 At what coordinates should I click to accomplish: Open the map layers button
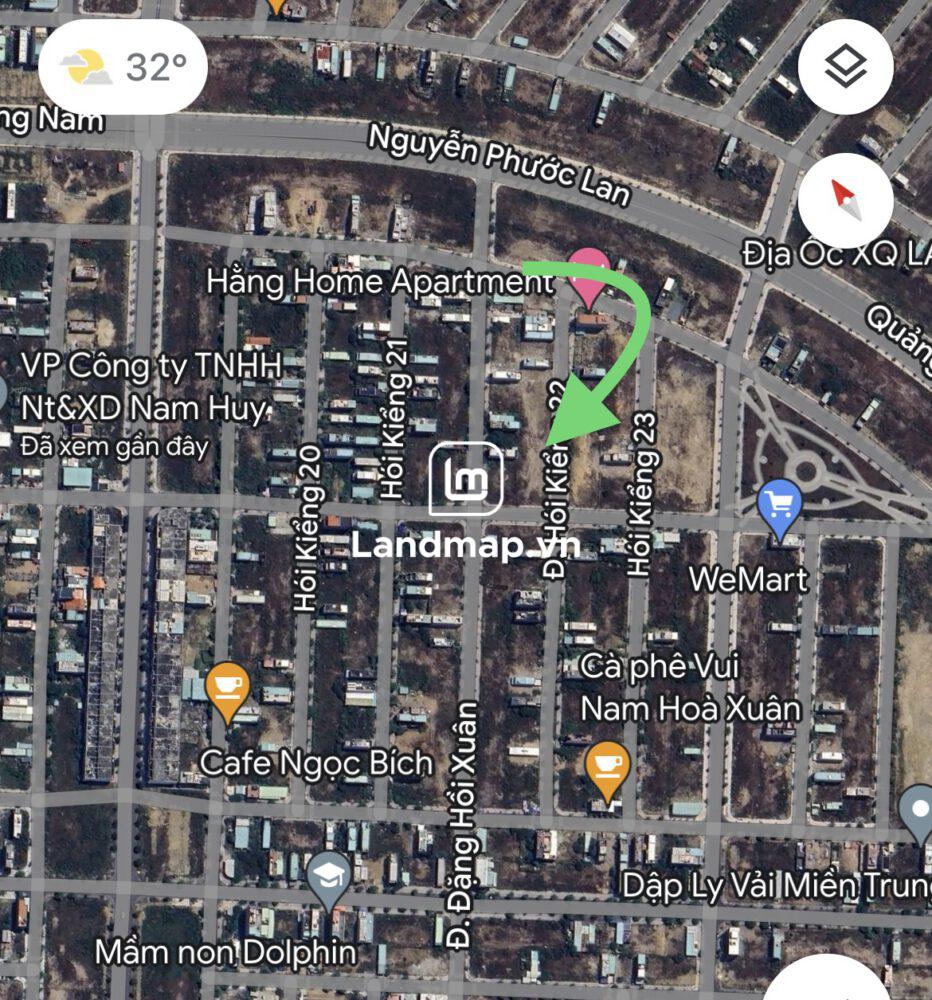pyautogui.click(x=846, y=68)
